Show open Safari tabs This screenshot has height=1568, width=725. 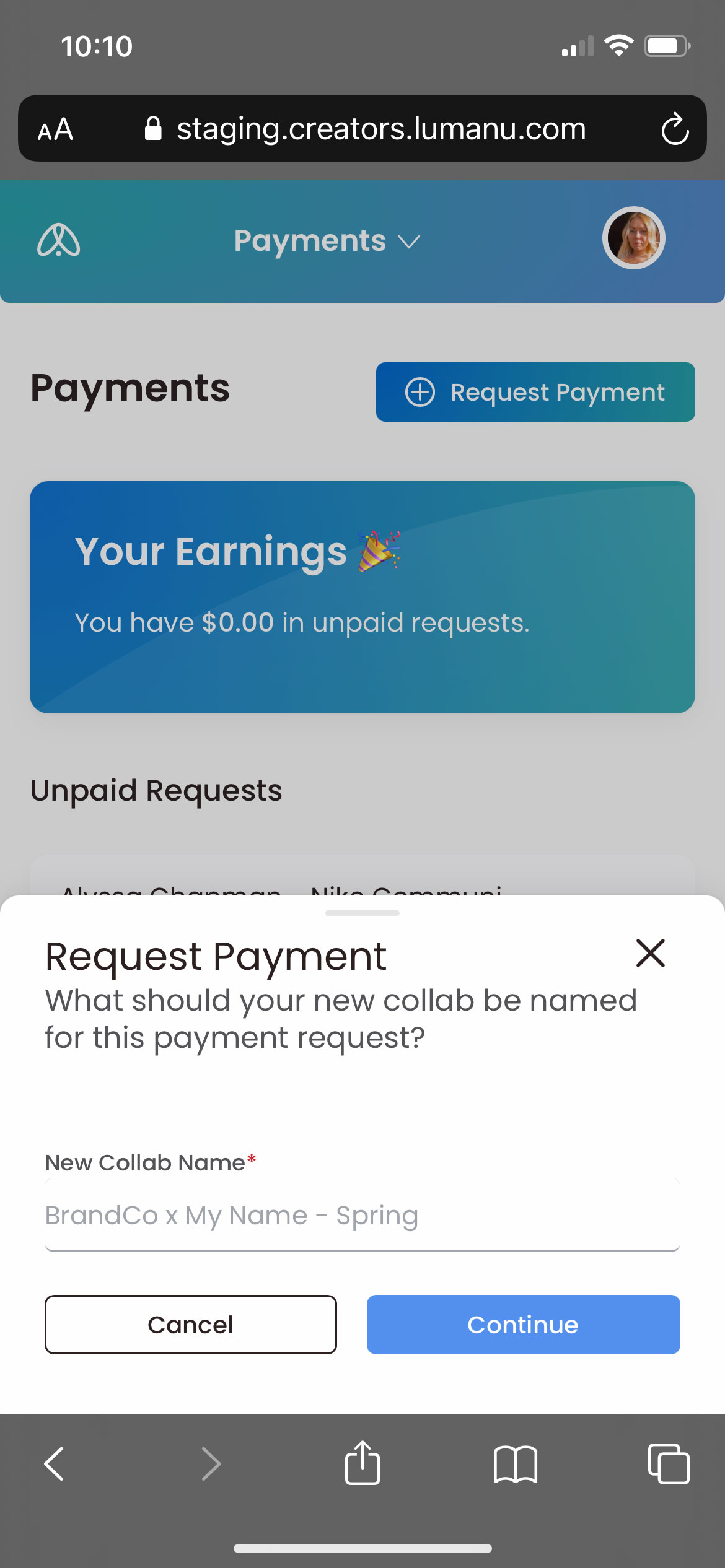pyautogui.click(x=668, y=1464)
